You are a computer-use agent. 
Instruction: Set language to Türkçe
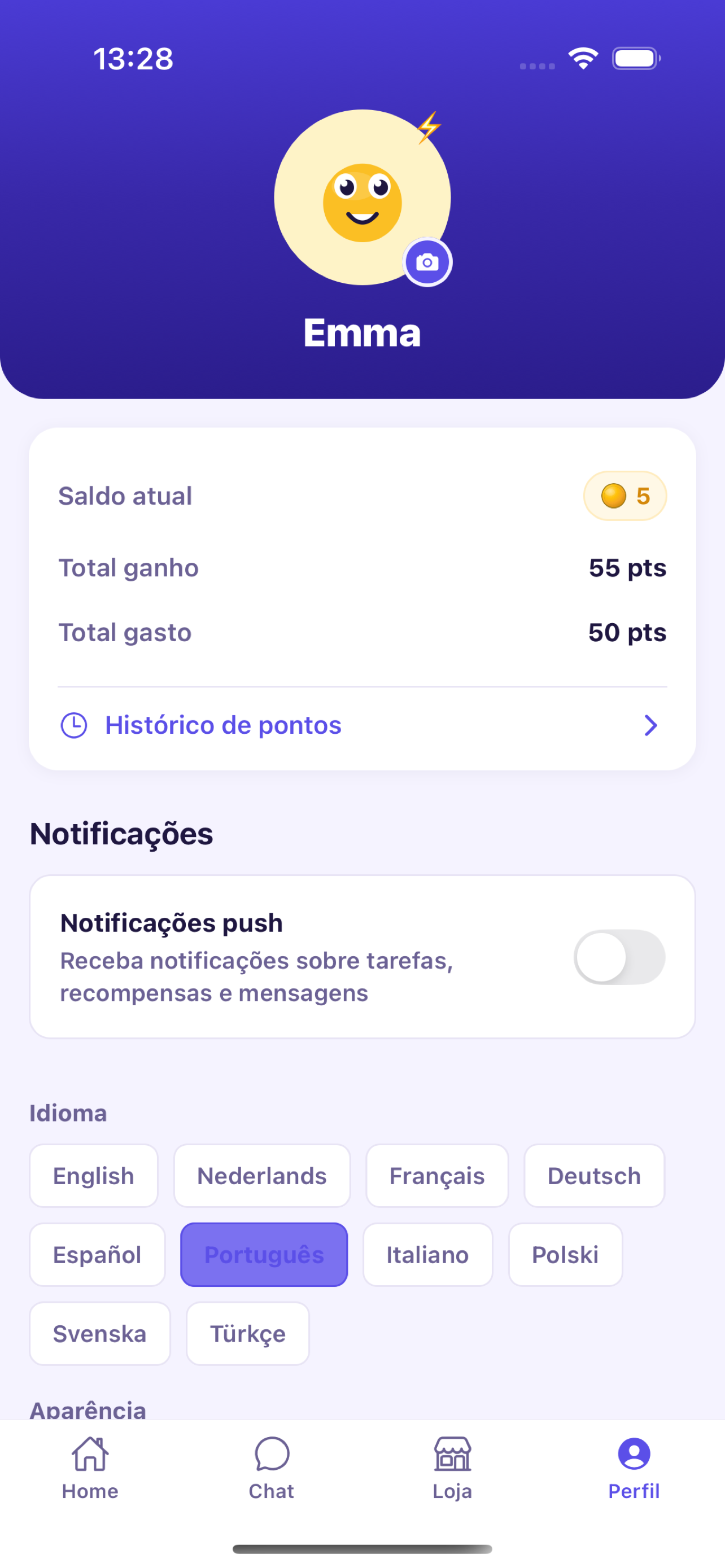pyautogui.click(x=248, y=1334)
